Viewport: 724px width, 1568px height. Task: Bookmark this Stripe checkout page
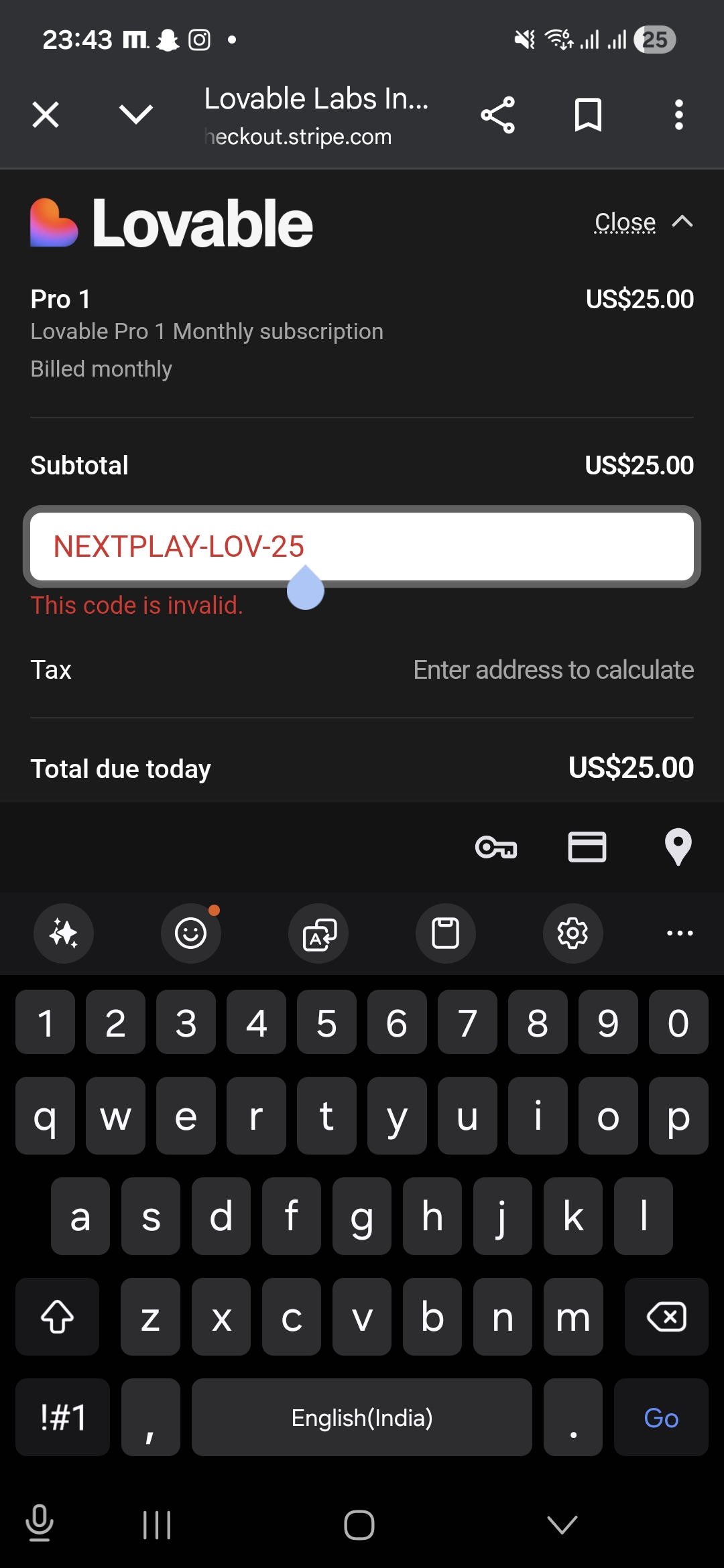[x=588, y=115]
